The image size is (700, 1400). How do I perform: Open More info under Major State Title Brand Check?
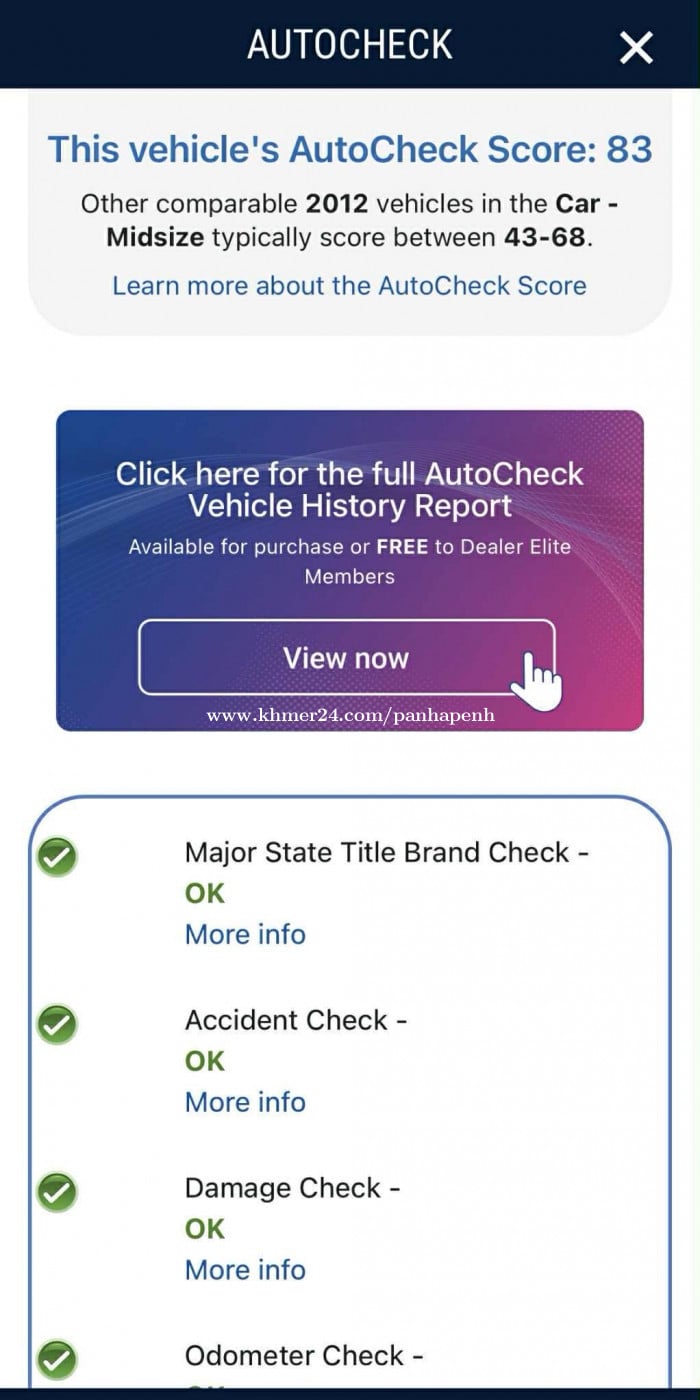[x=245, y=934]
